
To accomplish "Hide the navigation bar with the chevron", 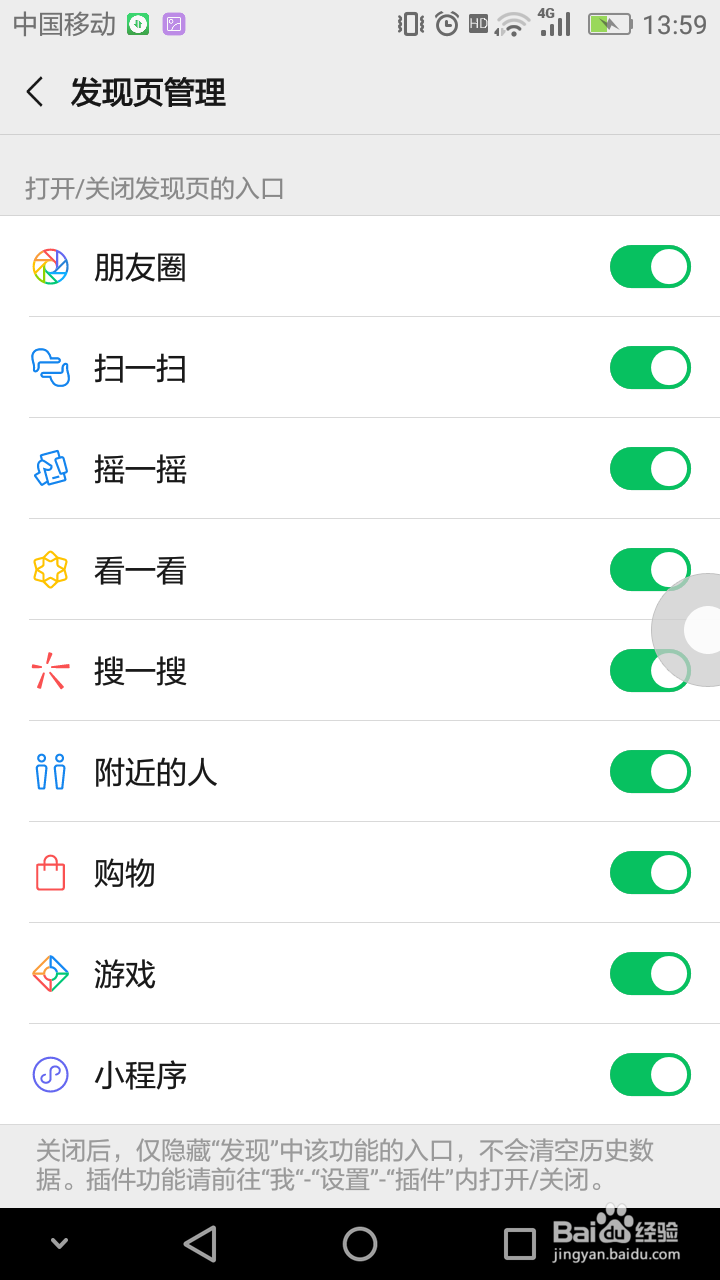I will [59, 1244].
